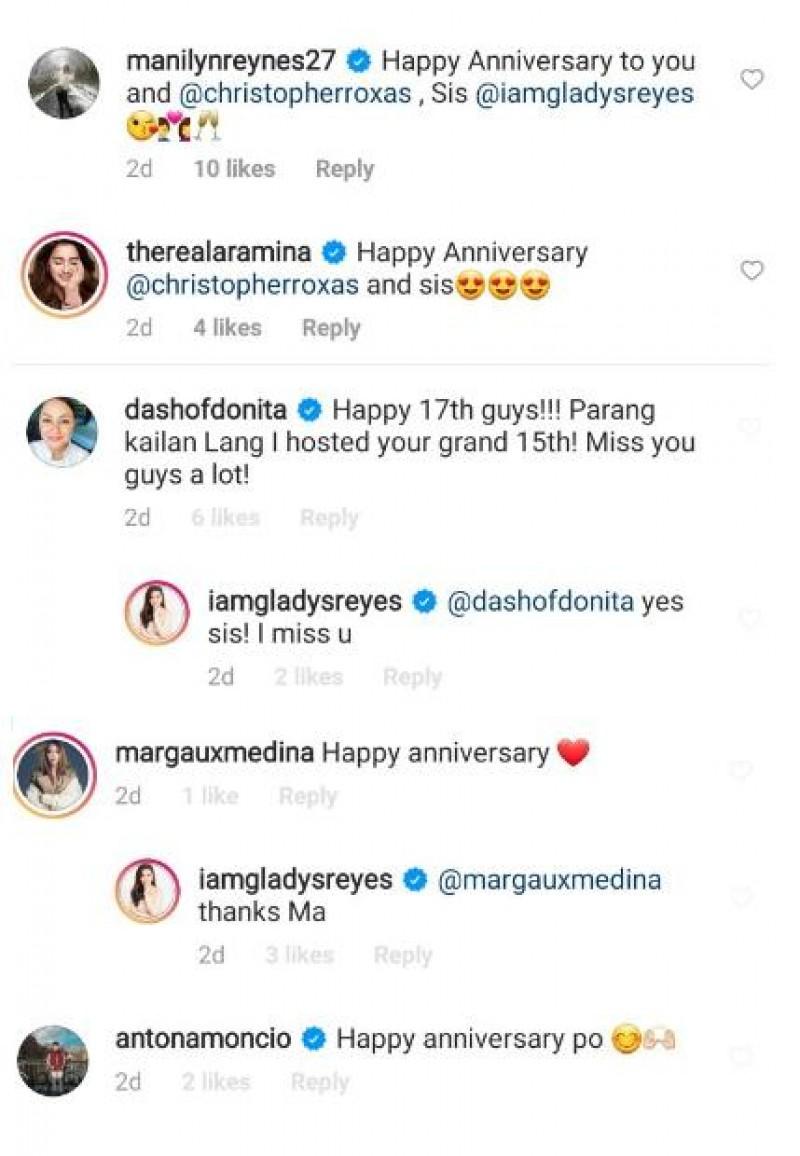Open the @dashofdonita mention in the reply
The height and width of the screenshot is (1156, 800).
pos(540,602)
